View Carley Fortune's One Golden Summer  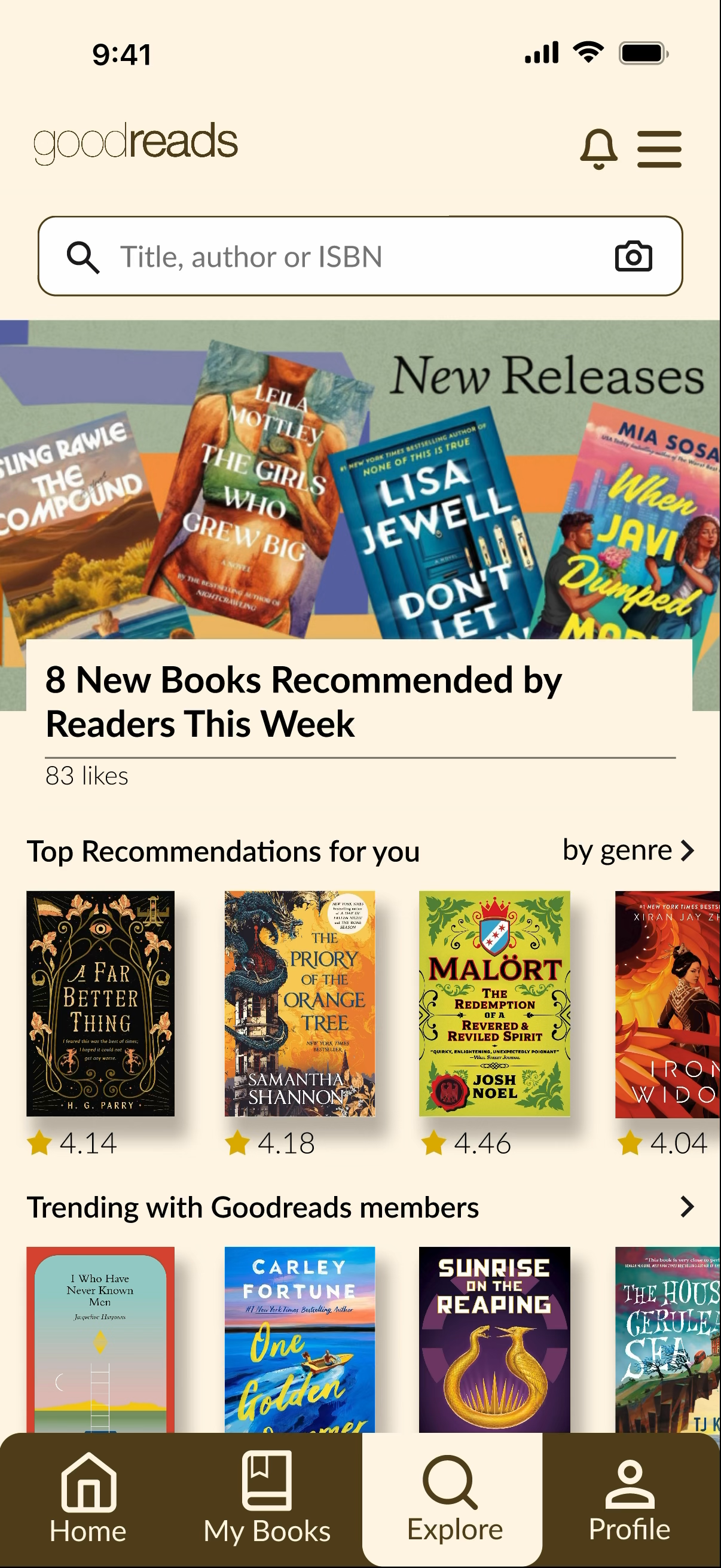click(300, 1339)
